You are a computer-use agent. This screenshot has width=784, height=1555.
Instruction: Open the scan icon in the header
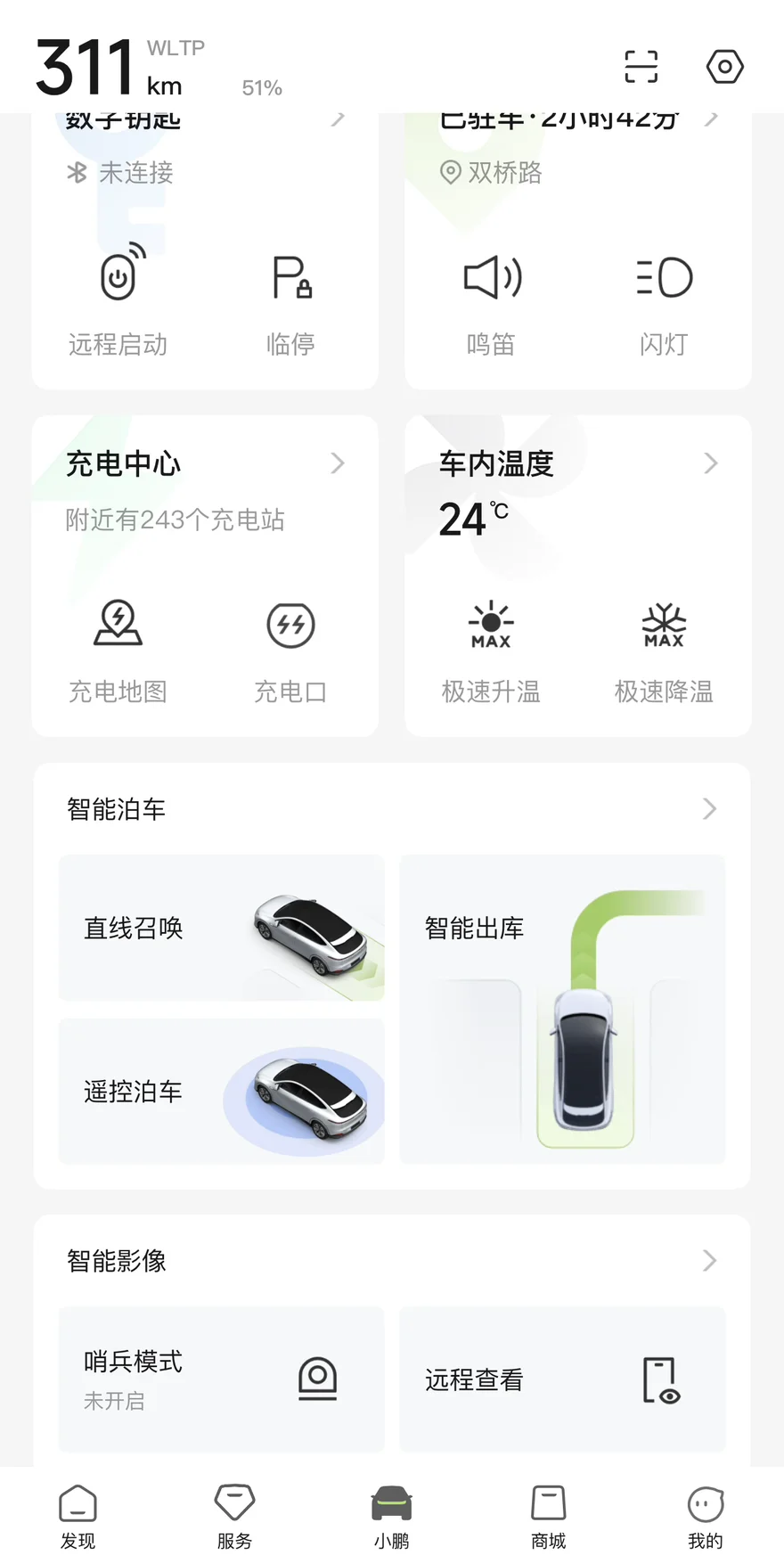click(x=641, y=67)
